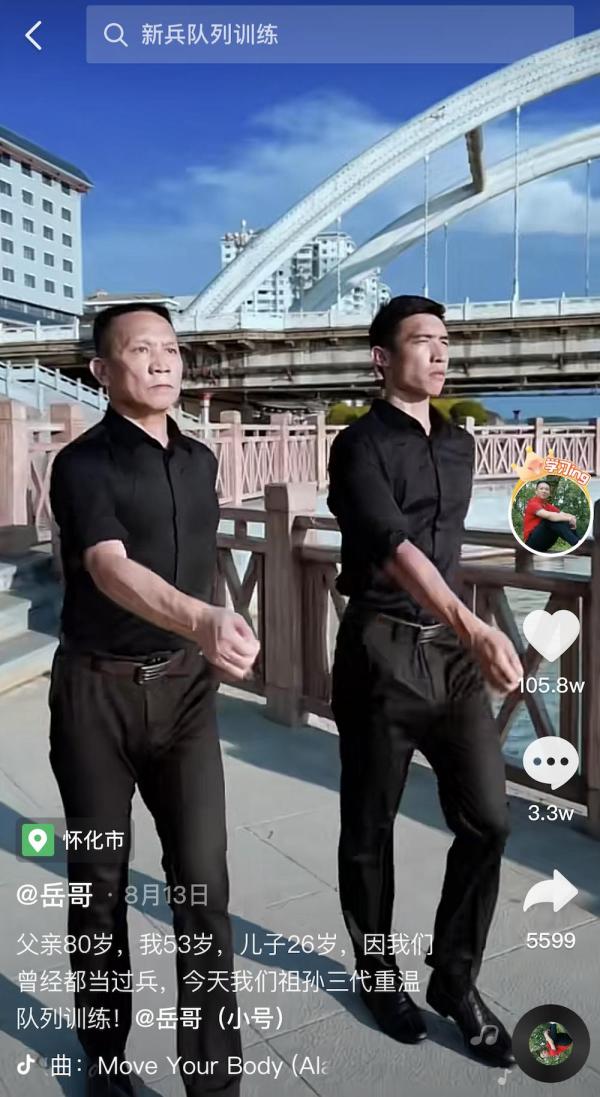Open the comments with 3.3w replies
The image size is (600, 1097).
click(x=551, y=764)
